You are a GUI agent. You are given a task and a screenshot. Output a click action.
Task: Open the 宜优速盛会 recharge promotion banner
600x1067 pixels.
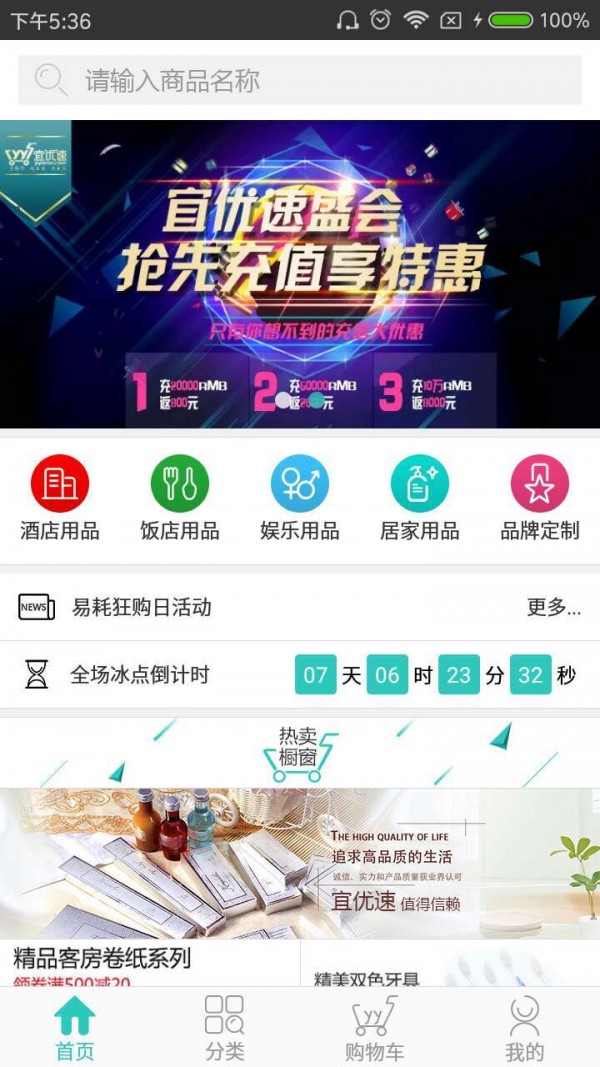[300, 275]
